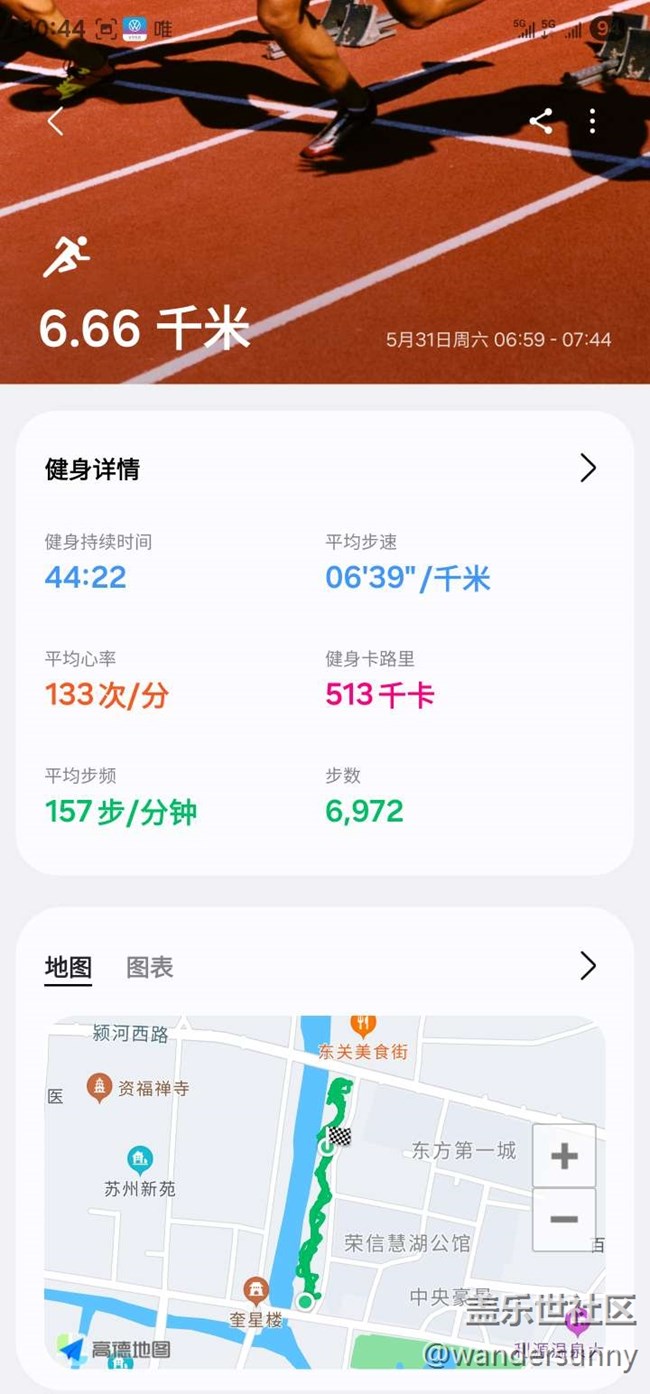Select the 地图 tab
Image resolution: width=650 pixels, height=1394 pixels.
click(x=68, y=967)
